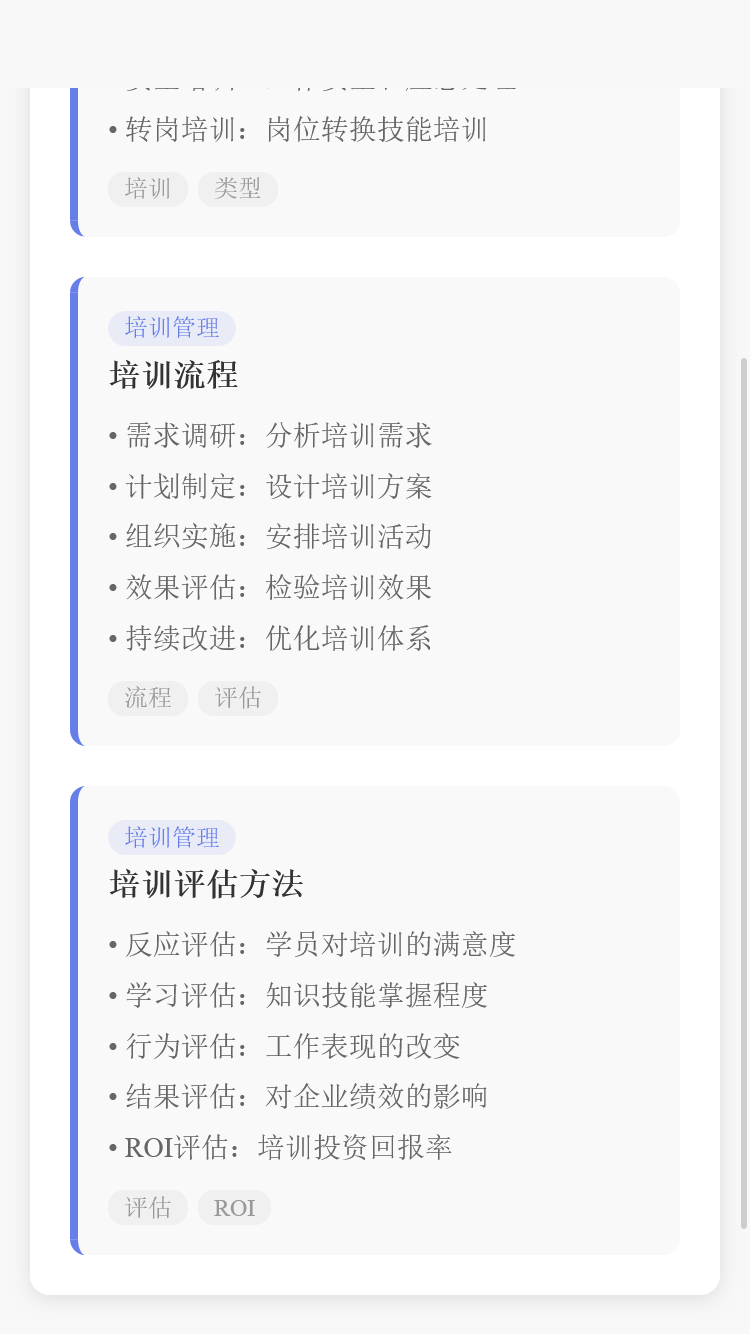The height and width of the screenshot is (1336, 752).
Task: Open the 培训管理 category badge on 培训流程 card
Action: click(x=171, y=328)
